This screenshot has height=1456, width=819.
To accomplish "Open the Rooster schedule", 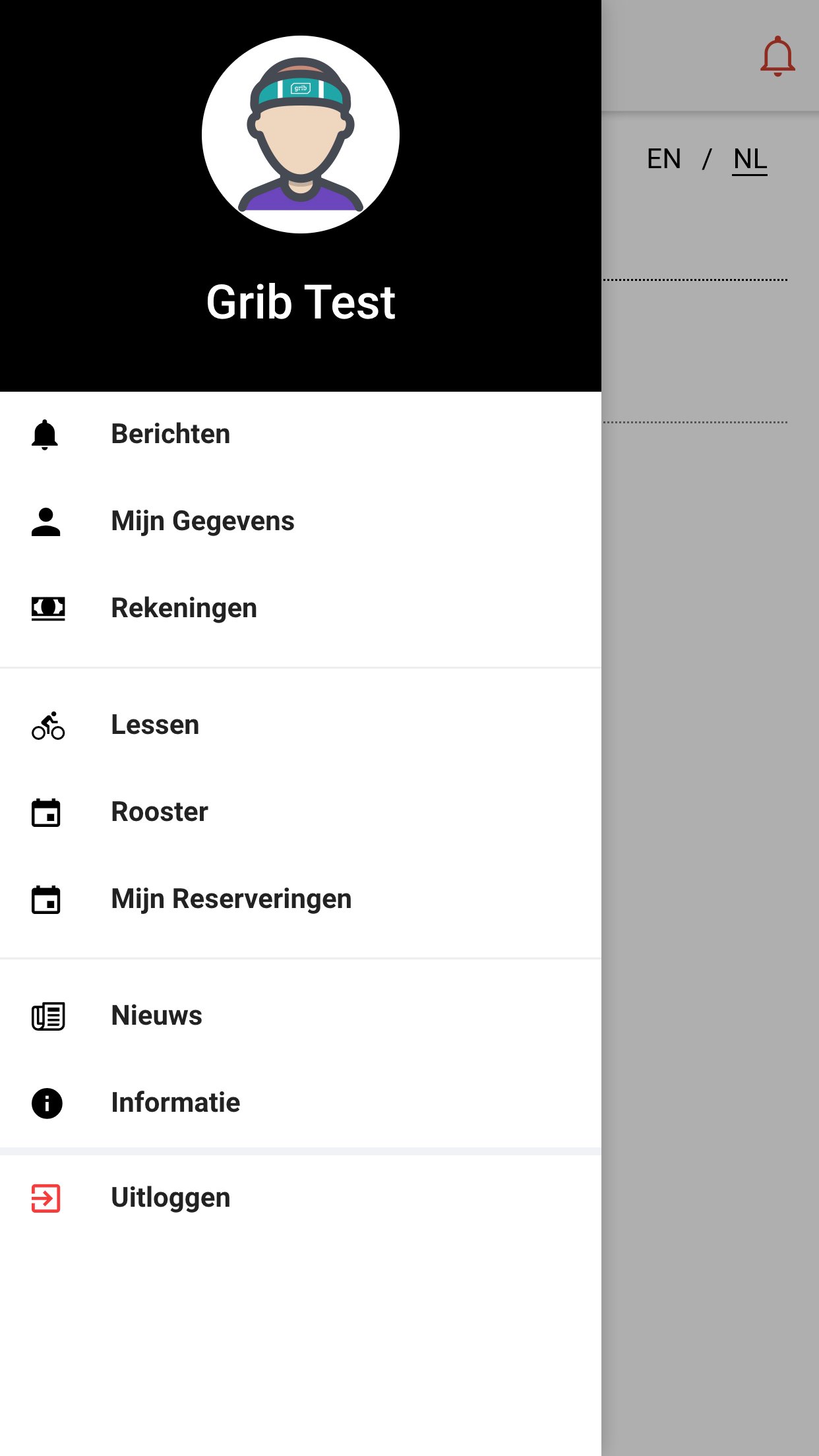I will tap(301, 812).
